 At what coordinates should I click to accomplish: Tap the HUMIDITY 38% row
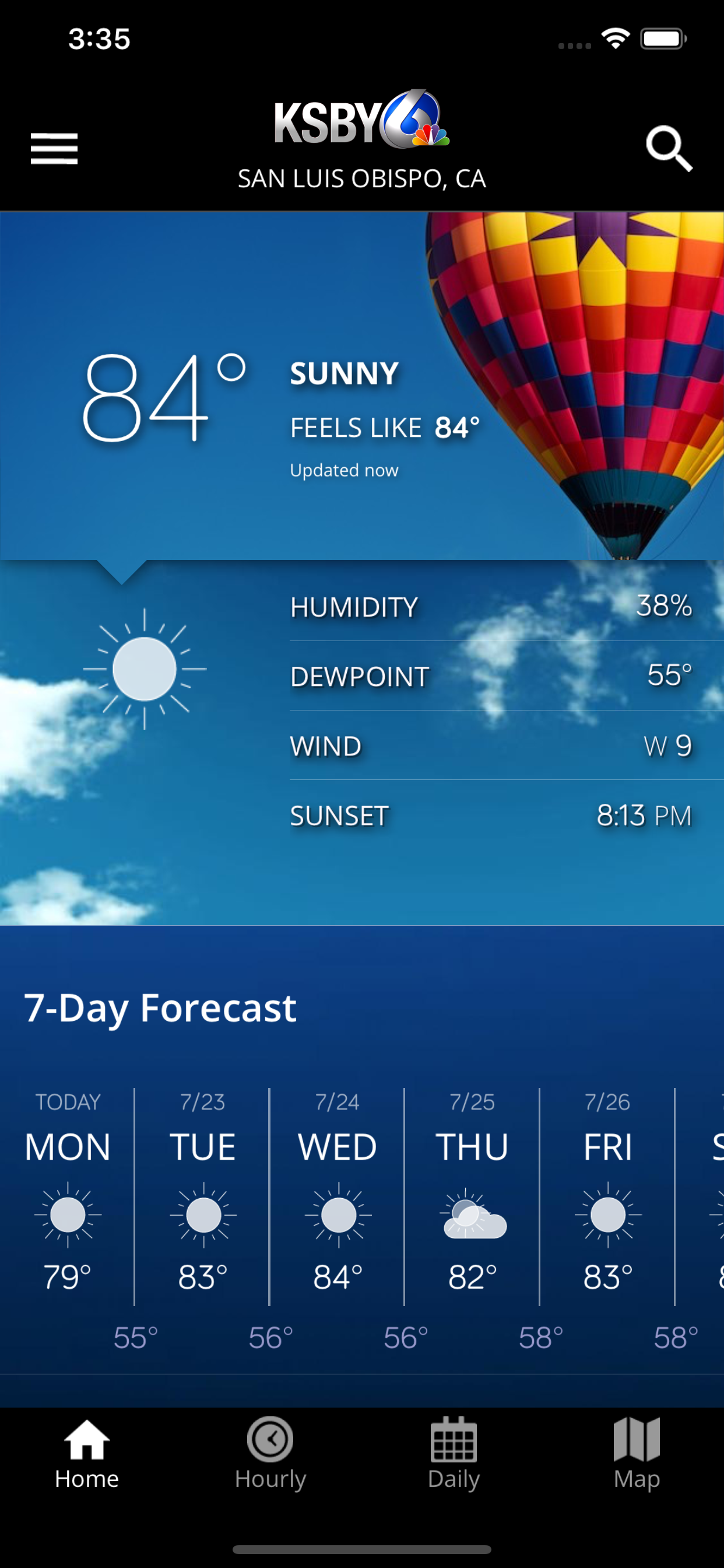click(491, 606)
